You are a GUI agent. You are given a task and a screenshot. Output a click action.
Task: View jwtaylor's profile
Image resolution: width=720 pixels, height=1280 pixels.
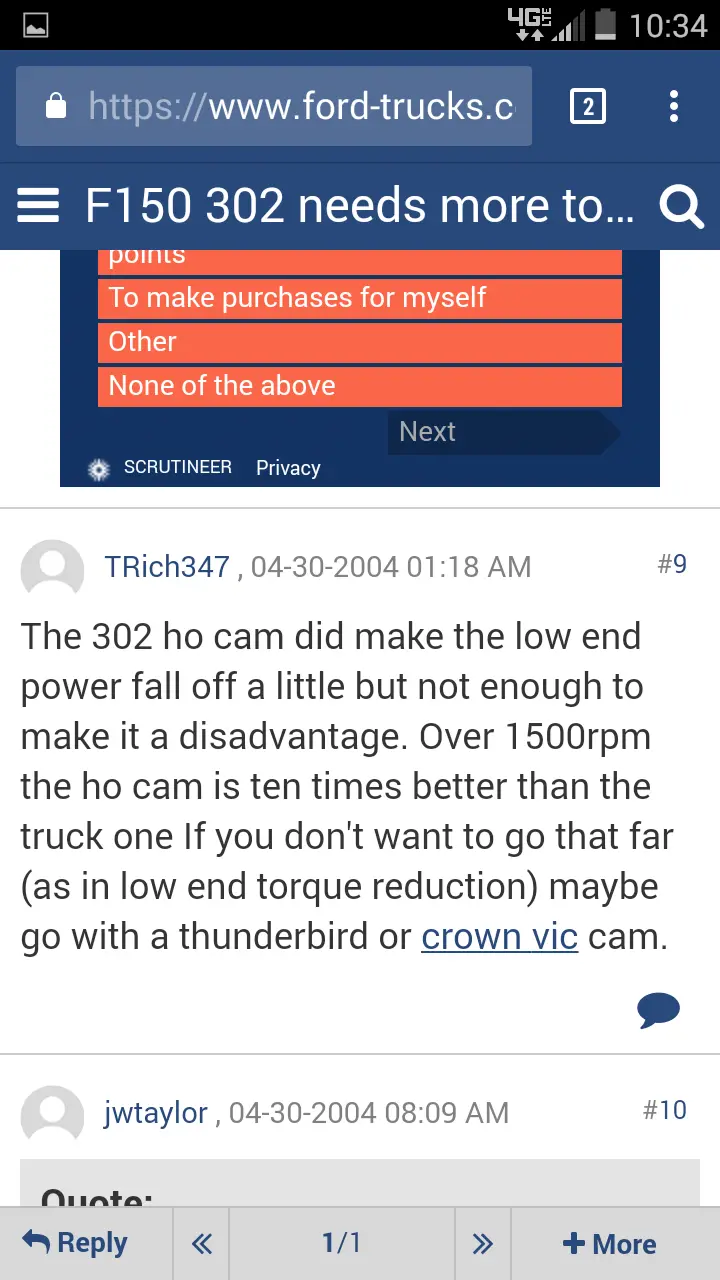[x=156, y=1113]
